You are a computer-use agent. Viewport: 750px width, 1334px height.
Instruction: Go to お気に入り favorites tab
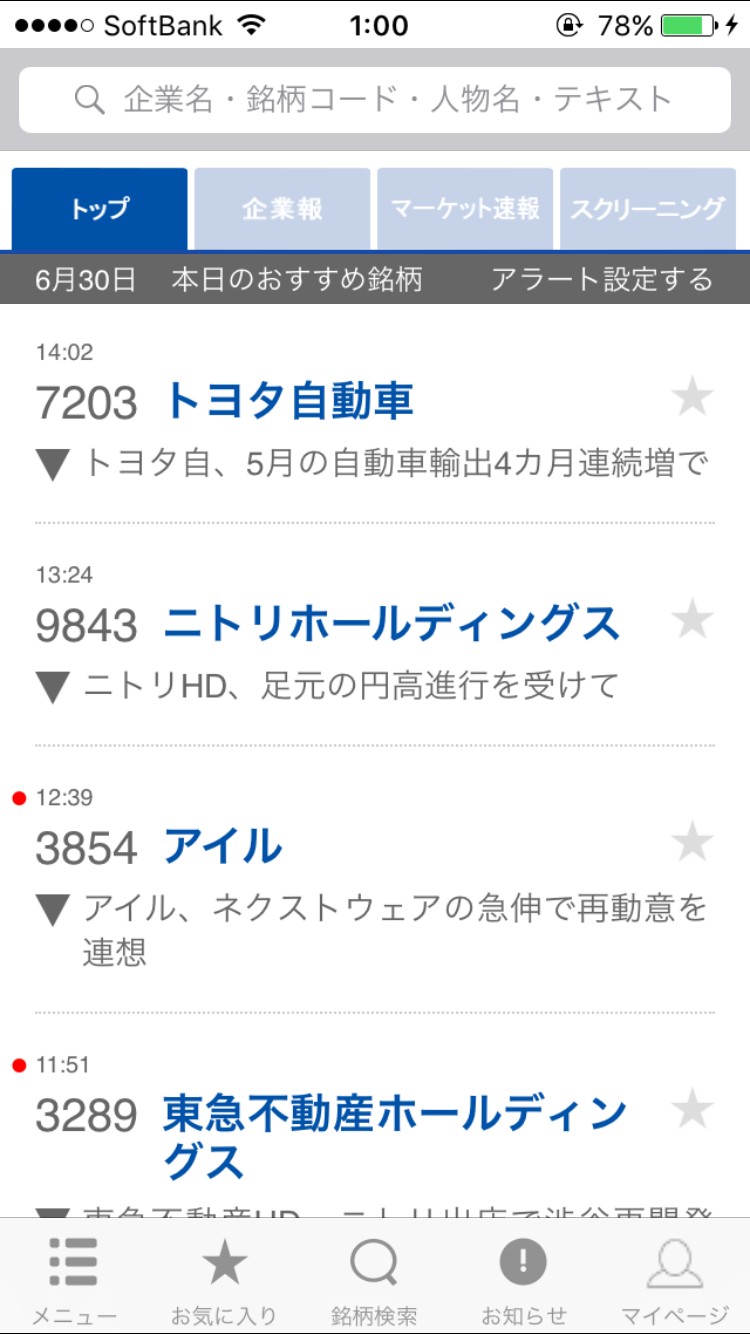(x=224, y=1278)
